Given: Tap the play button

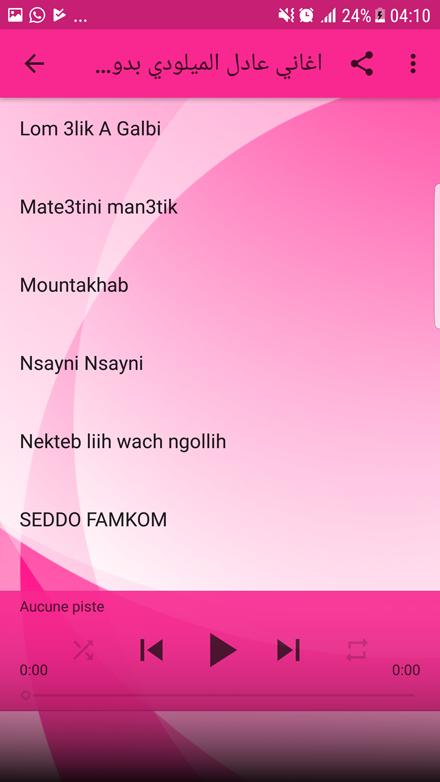Looking at the screenshot, I should coord(221,650).
